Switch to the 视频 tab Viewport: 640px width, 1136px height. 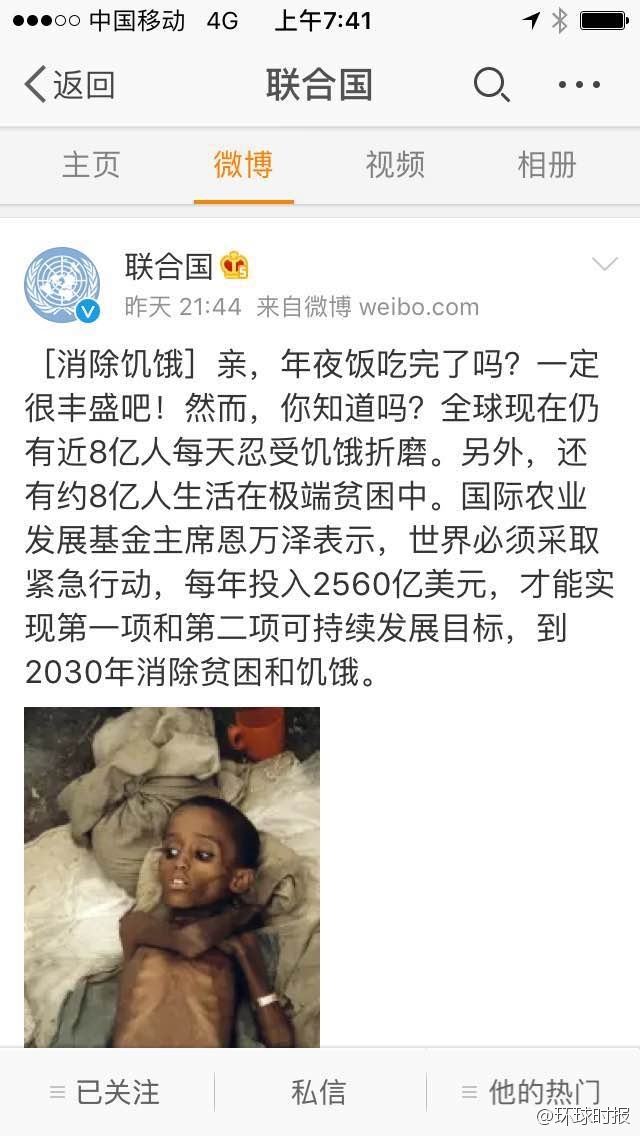(395, 165)
